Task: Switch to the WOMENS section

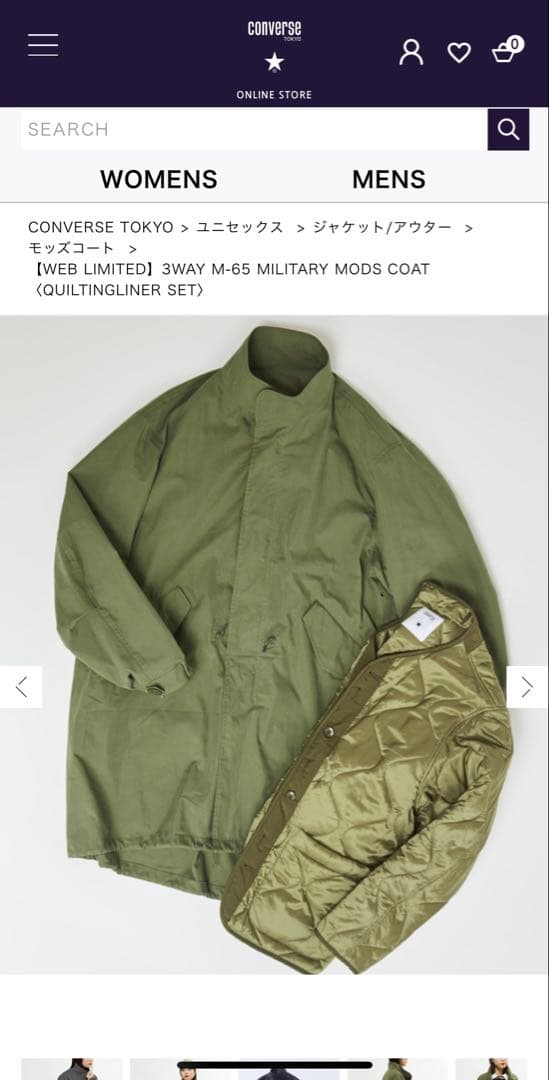Action: click(158, 179)
